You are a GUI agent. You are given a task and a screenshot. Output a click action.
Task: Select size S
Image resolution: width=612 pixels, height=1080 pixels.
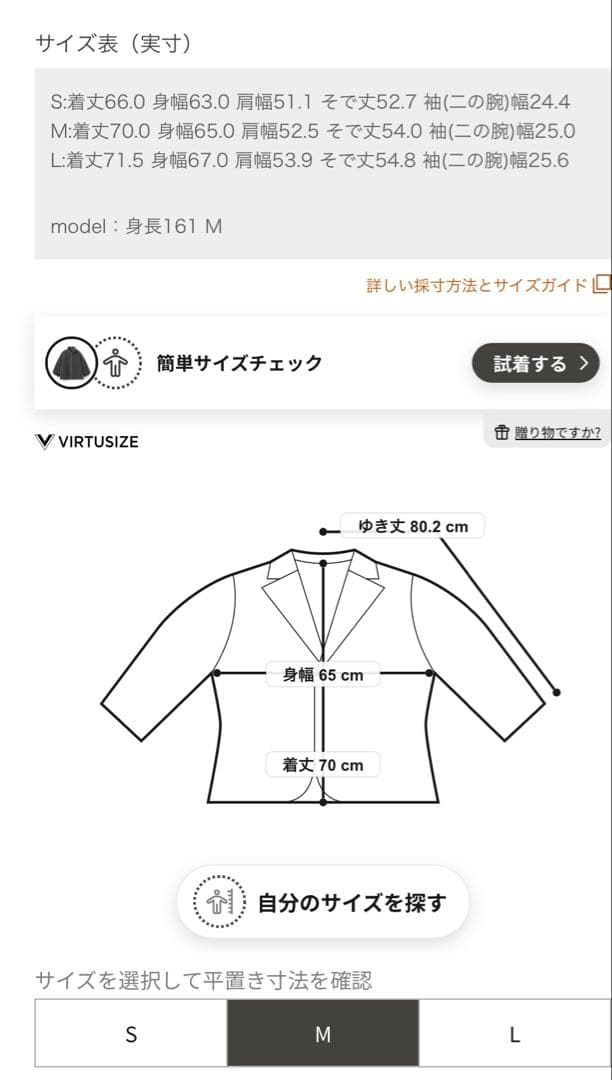131,1035
